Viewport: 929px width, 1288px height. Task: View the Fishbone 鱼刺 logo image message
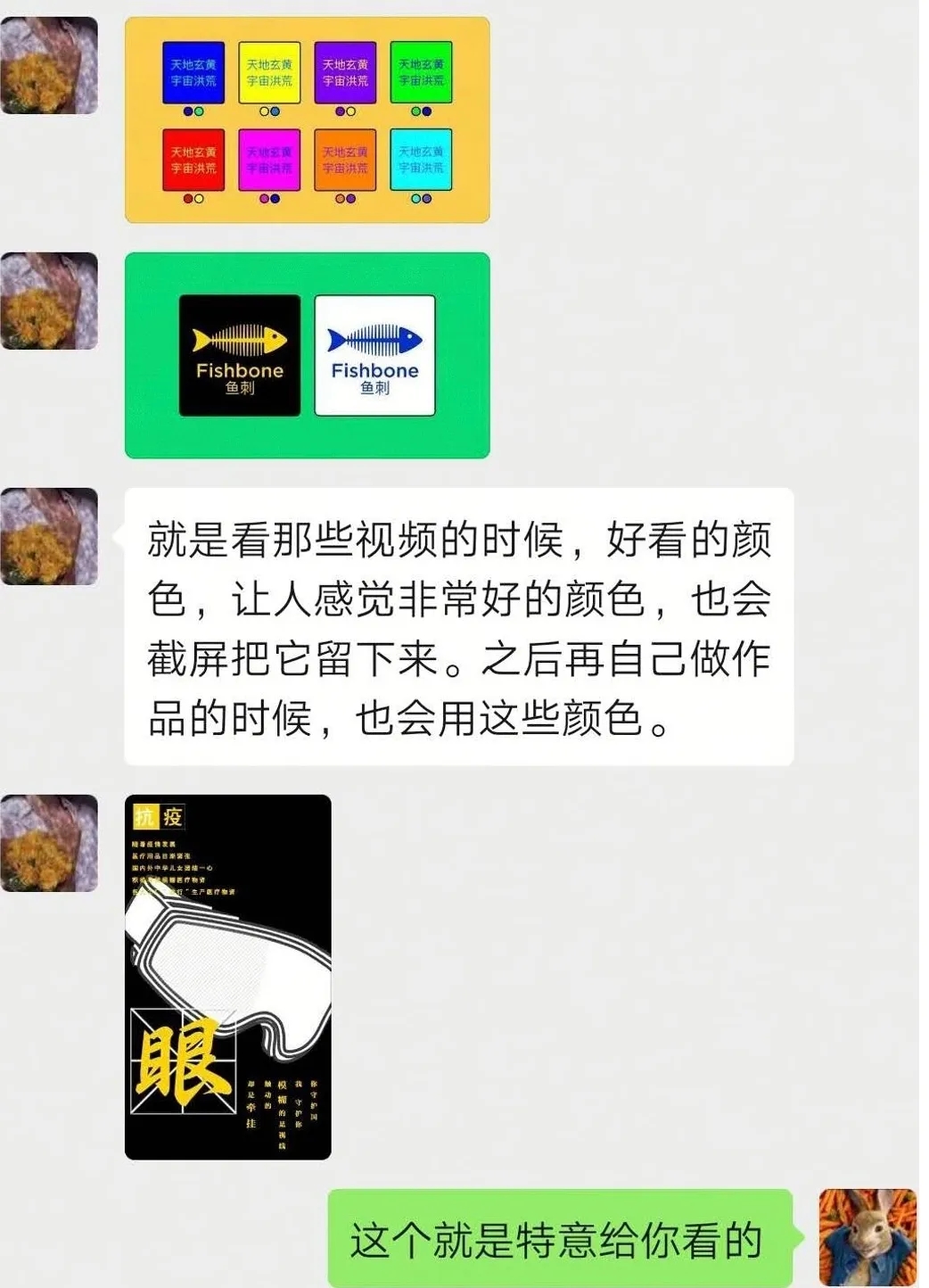click(307, 355)
